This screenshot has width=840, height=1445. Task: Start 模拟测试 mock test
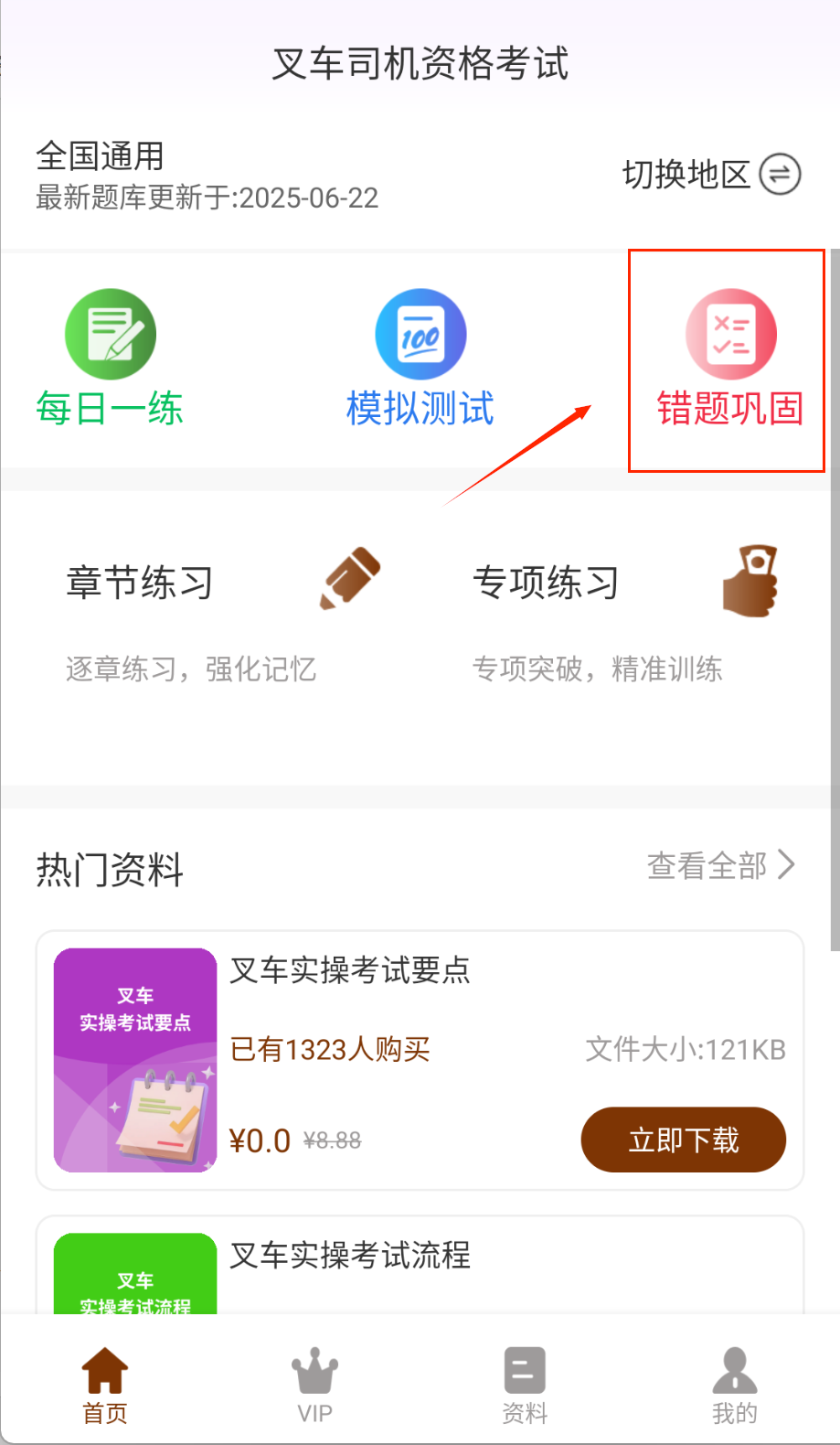pyautogui.click(x=420, y=359)
